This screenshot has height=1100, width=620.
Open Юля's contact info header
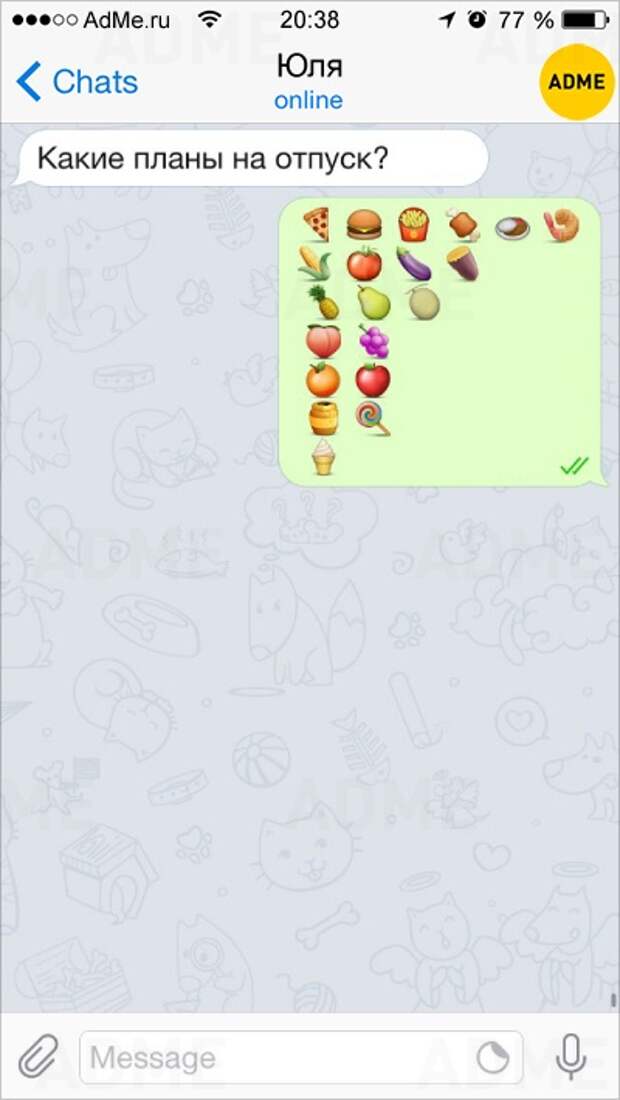click(x=309, y=82)
